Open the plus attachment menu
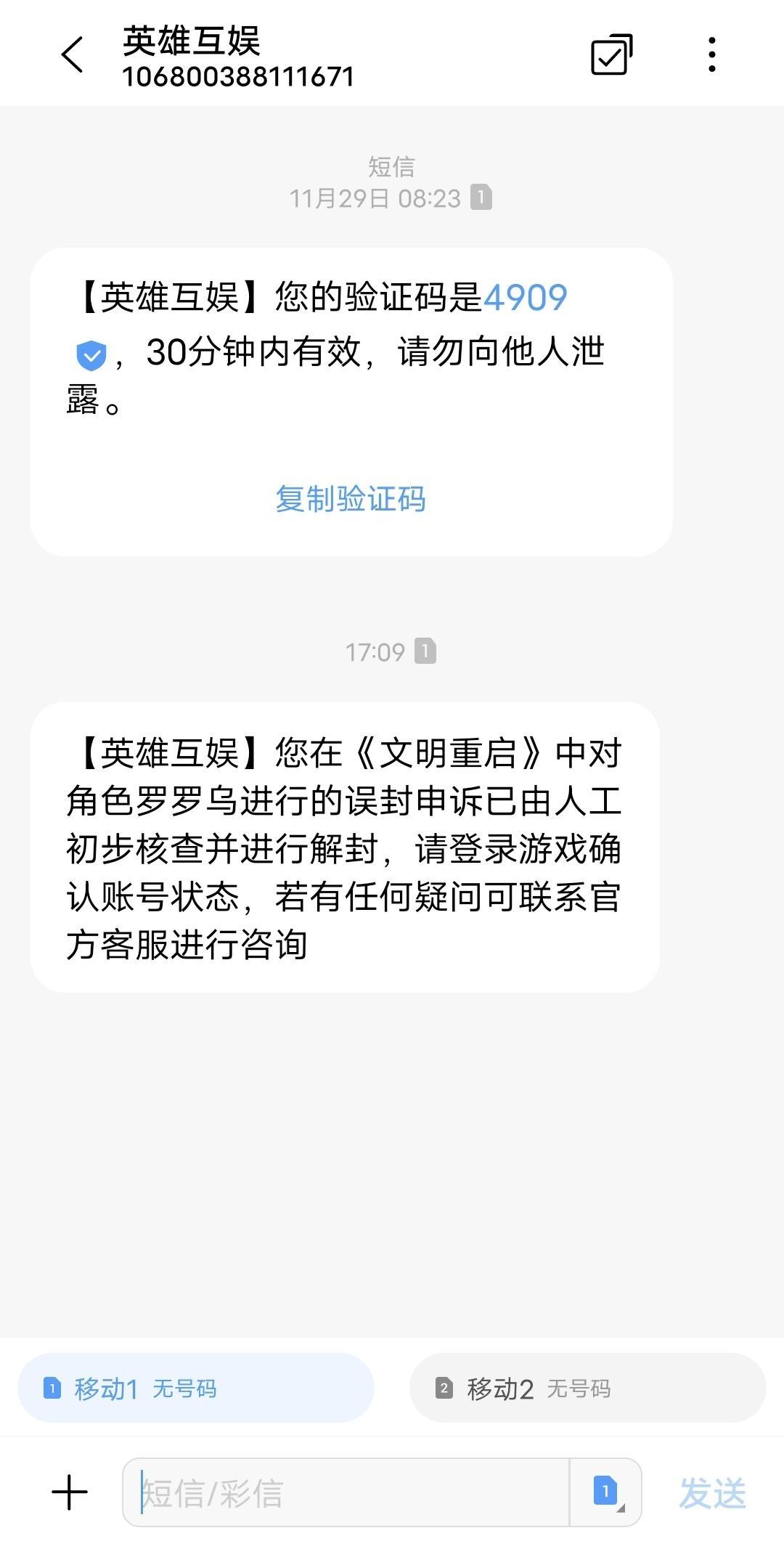 click(x=70, y=1492)
